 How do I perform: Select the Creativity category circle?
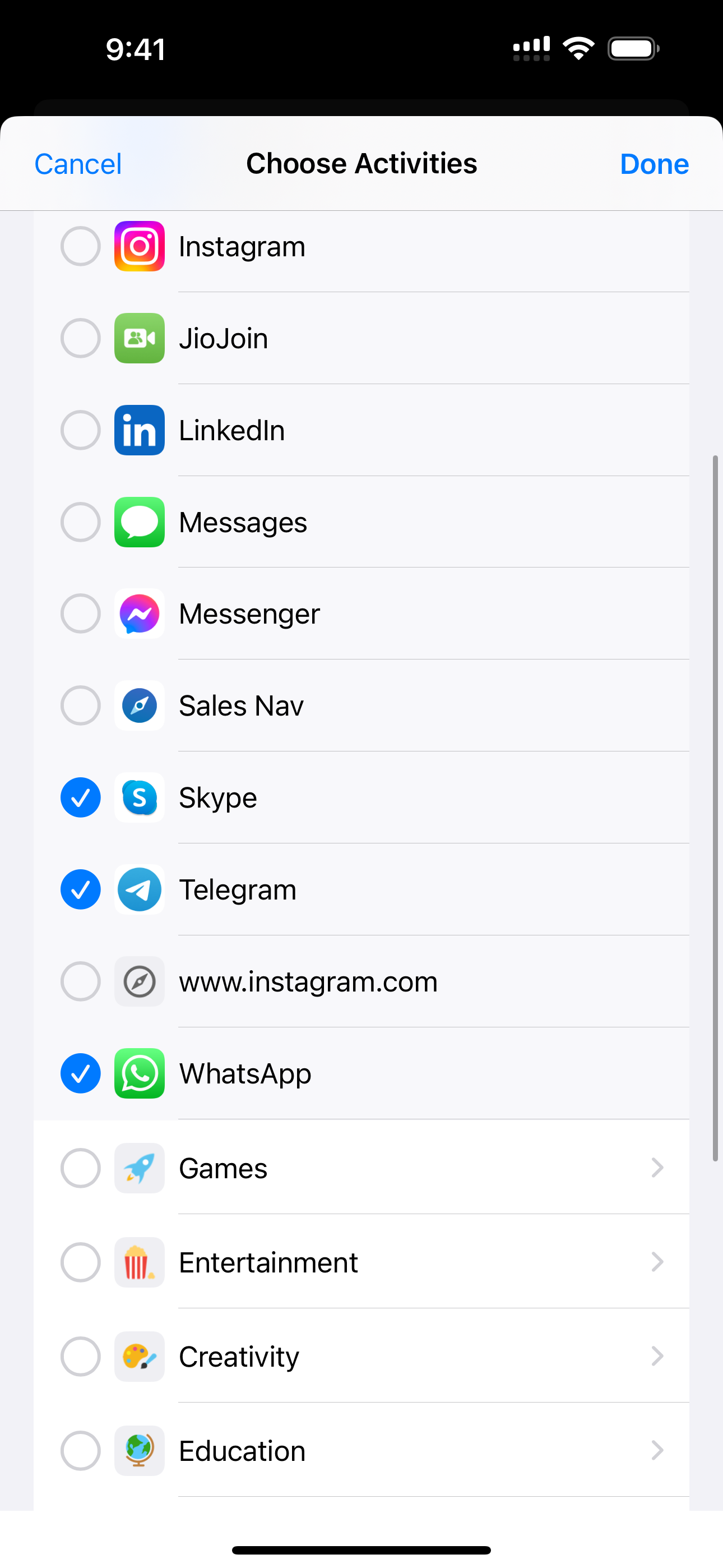[80, 1357]
